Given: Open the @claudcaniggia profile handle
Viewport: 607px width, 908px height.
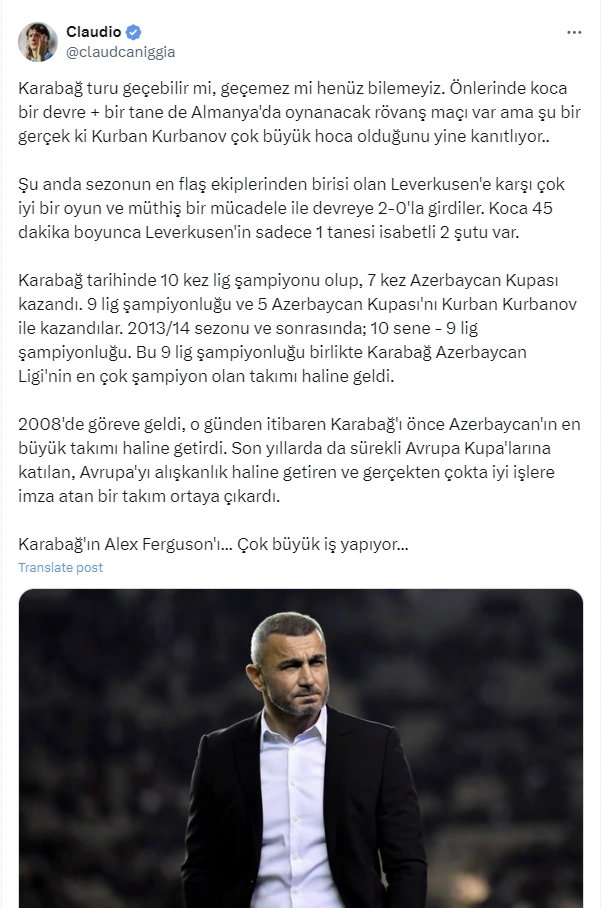Looking at the screenshot, I should (x=120, y=52).
